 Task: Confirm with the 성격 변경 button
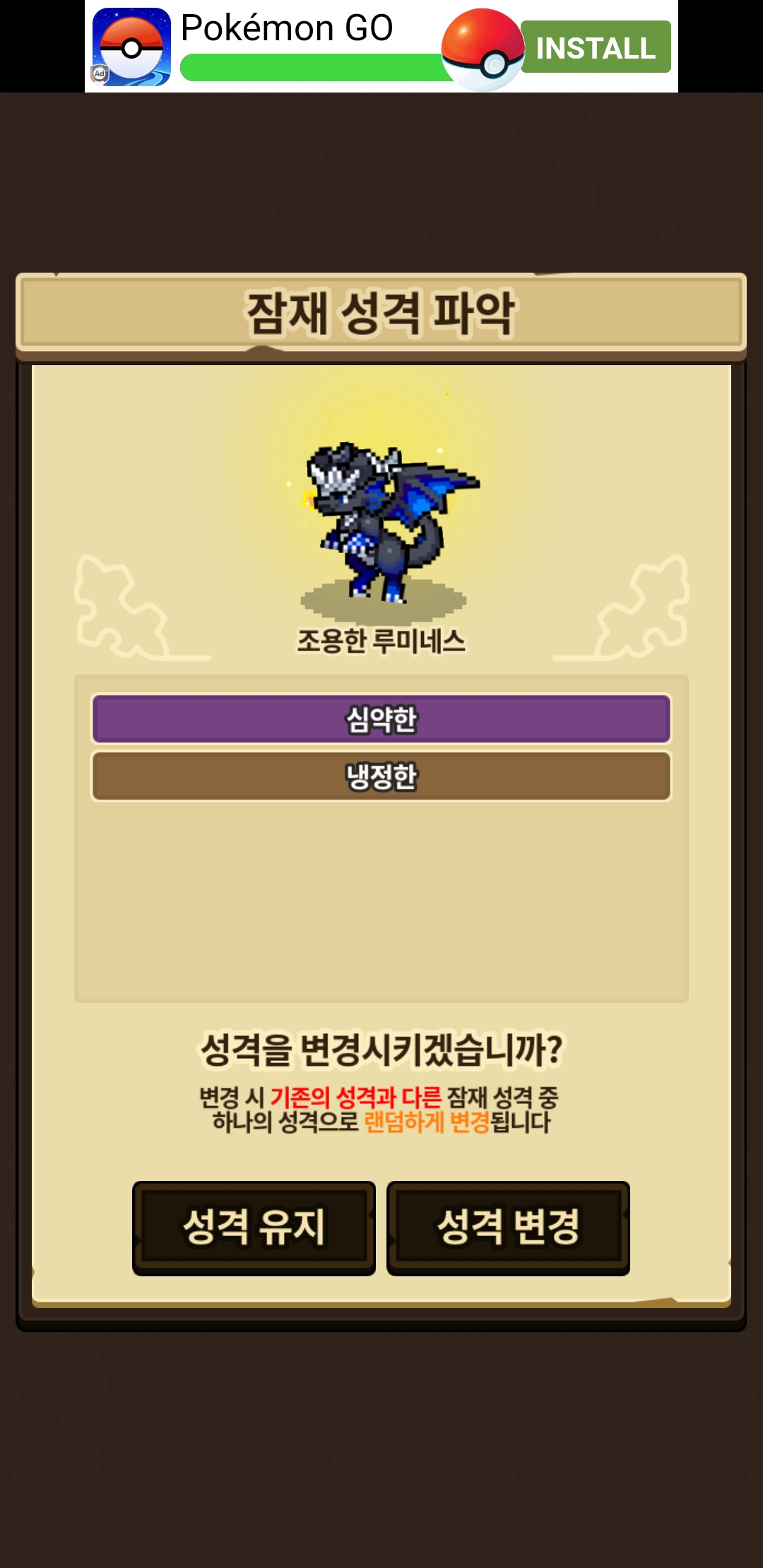click(508, 1228)
